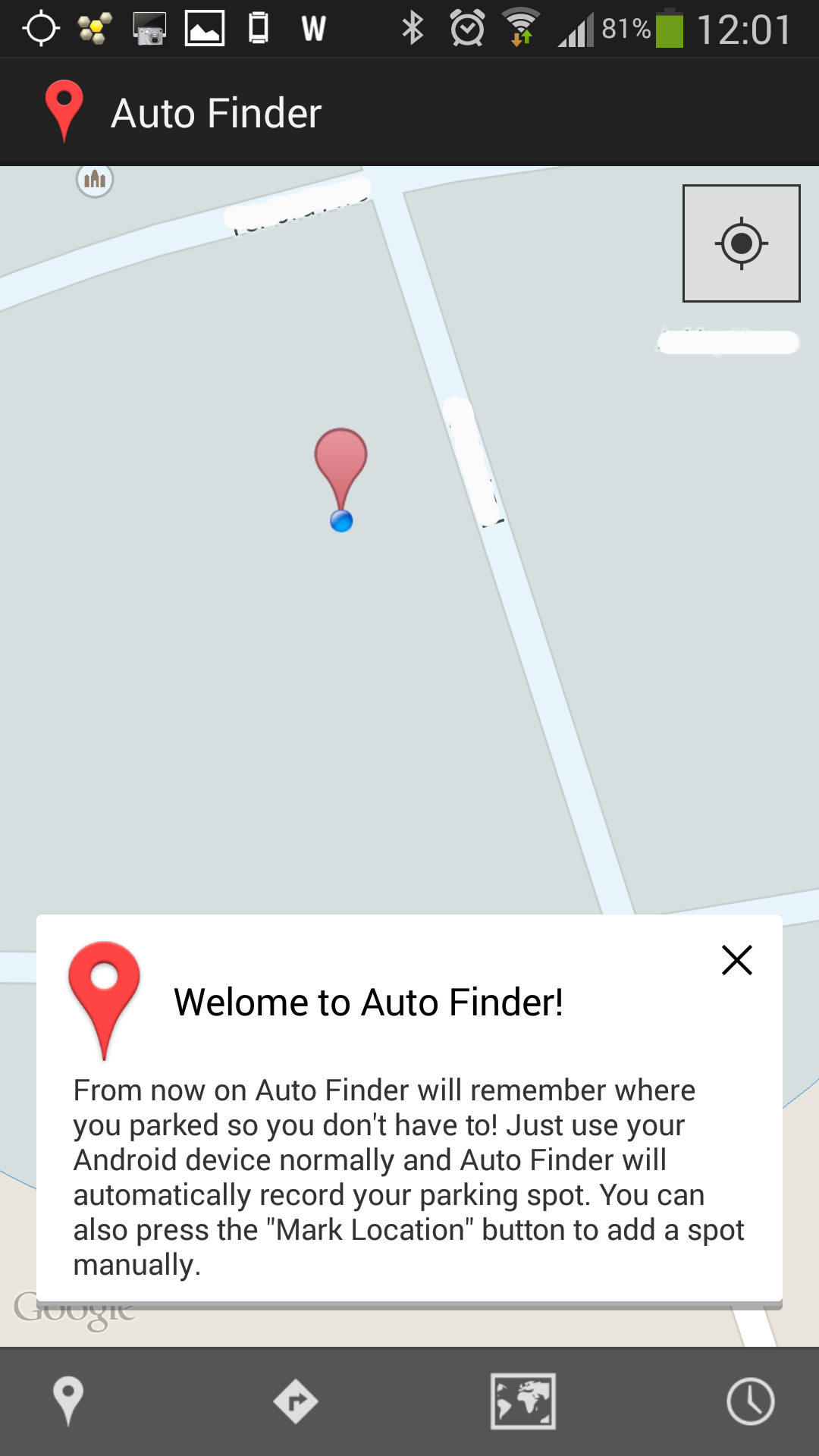
Task: Dismiss the Welcome to Auto Finder dialog
Action: click(736, 960)
